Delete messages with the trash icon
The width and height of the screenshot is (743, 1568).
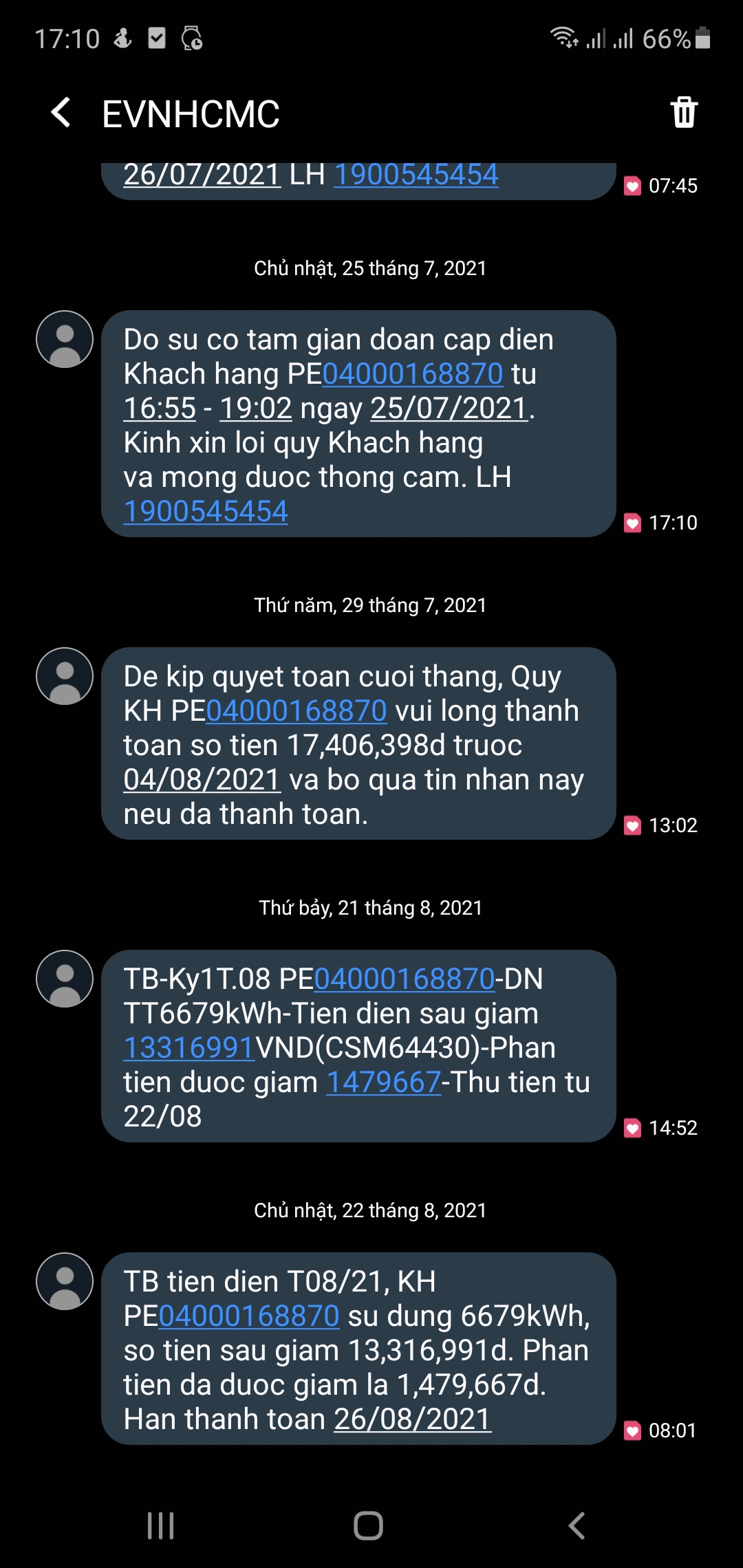click(684, 112)
